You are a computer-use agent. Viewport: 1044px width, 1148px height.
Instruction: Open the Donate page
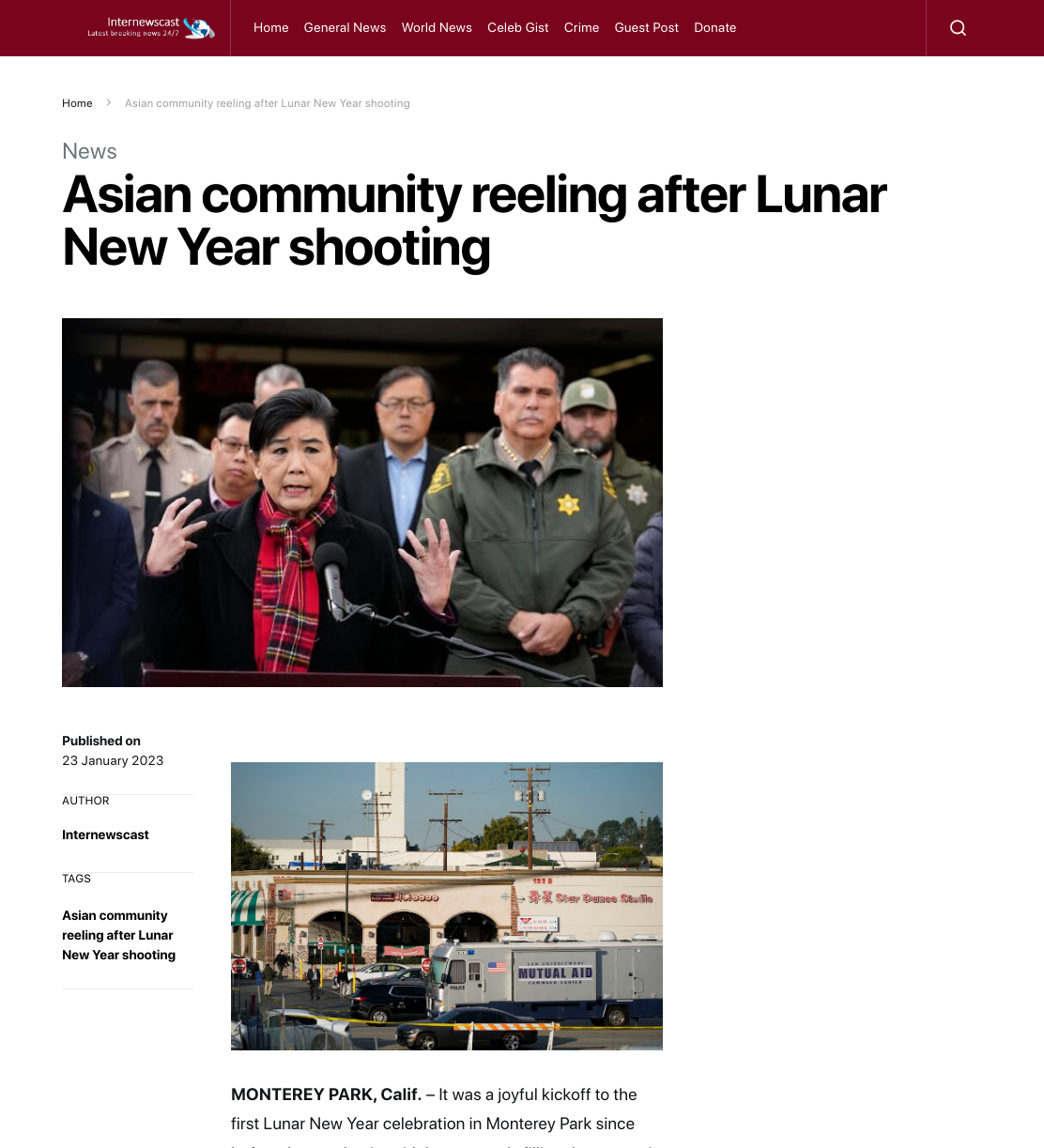714,28
